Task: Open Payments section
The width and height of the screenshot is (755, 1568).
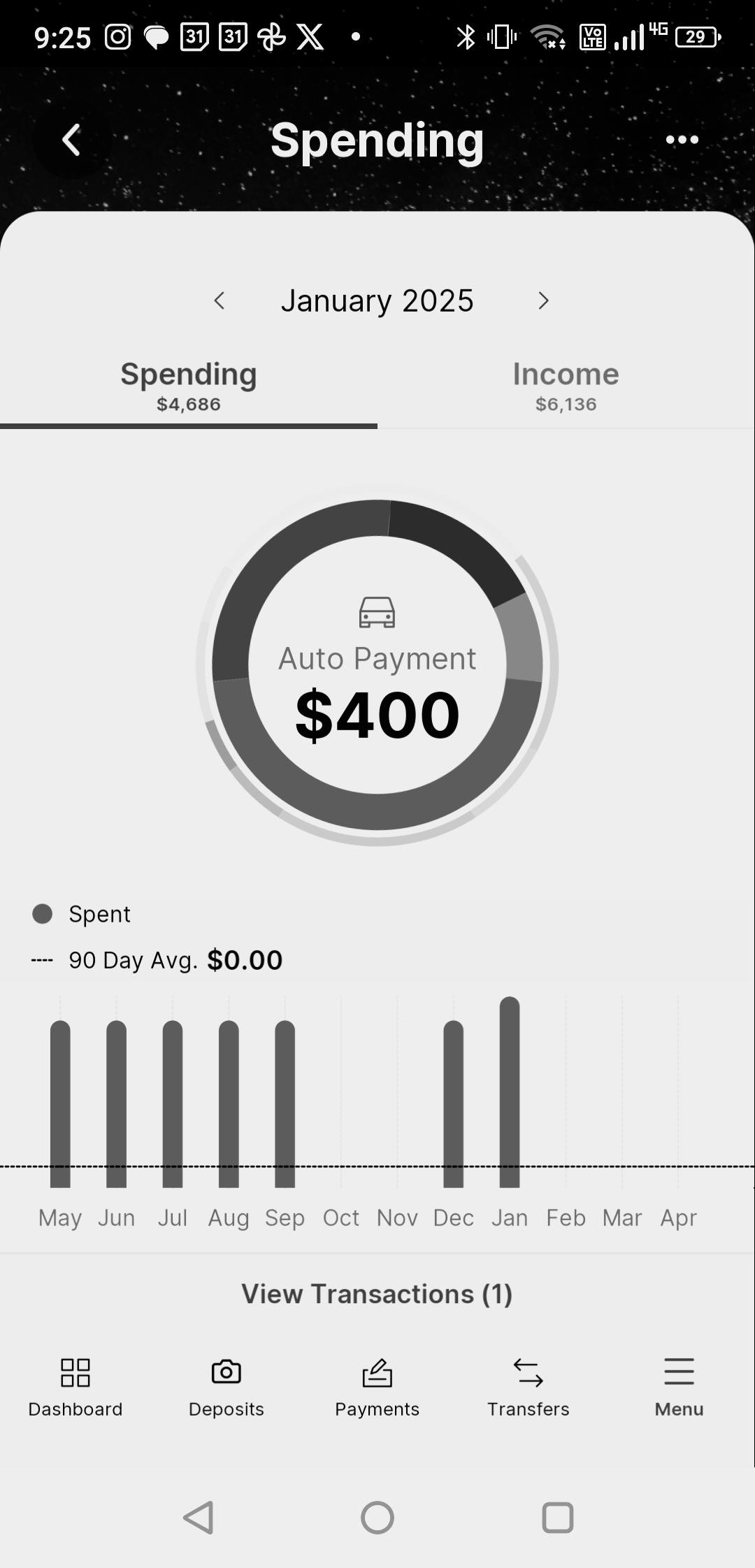Action: [377, 1386]
